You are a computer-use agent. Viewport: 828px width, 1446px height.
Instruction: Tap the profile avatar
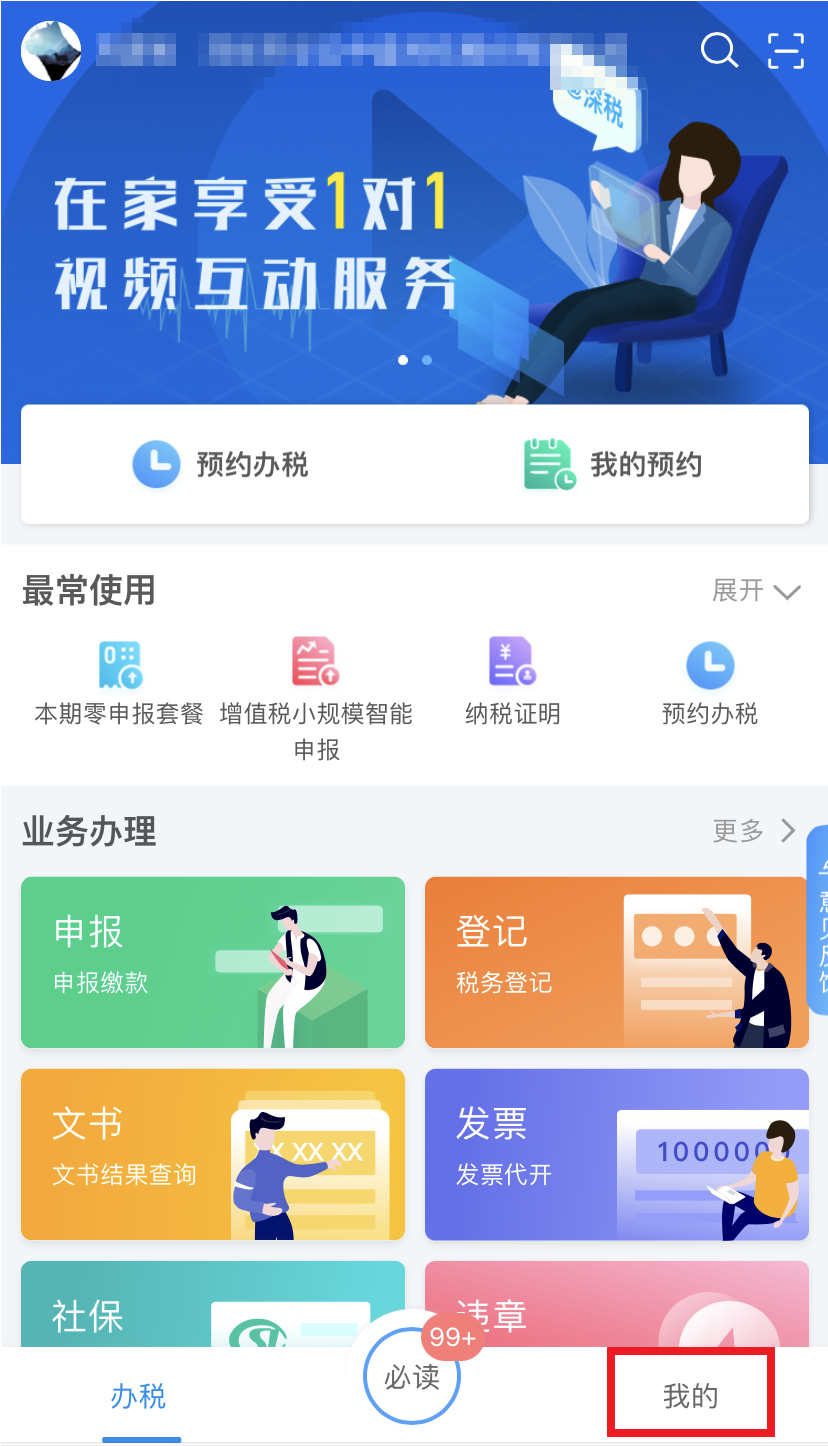coord(51,50)
